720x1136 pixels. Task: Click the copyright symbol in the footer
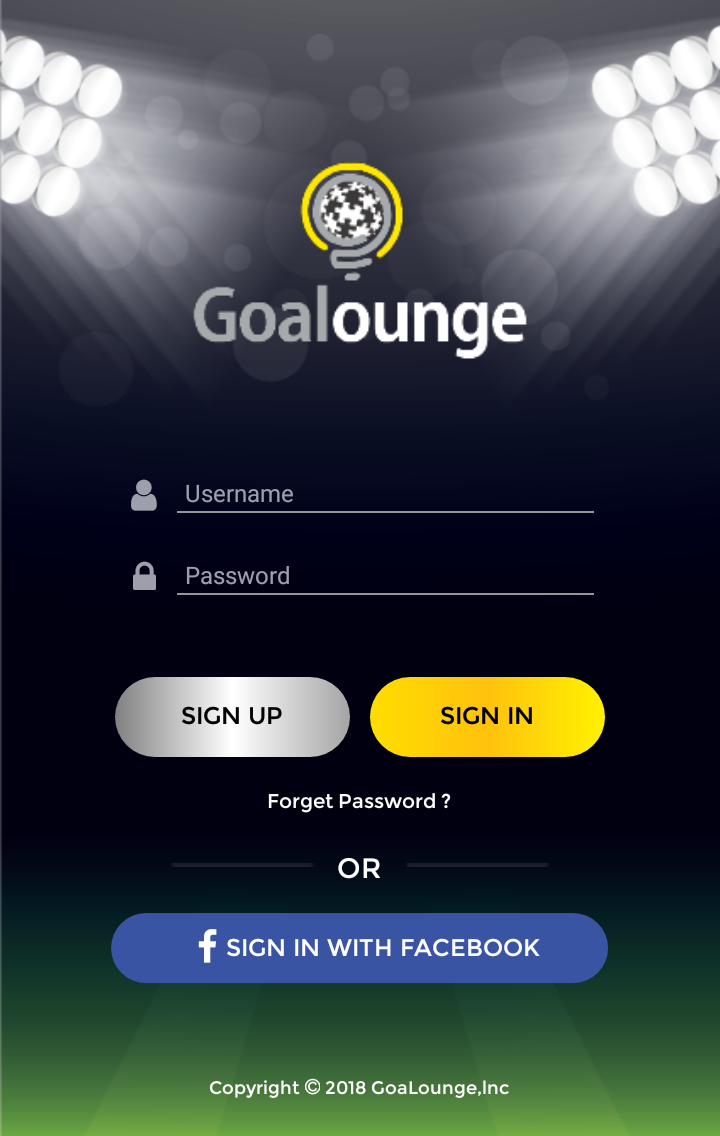coord(313,1087)
